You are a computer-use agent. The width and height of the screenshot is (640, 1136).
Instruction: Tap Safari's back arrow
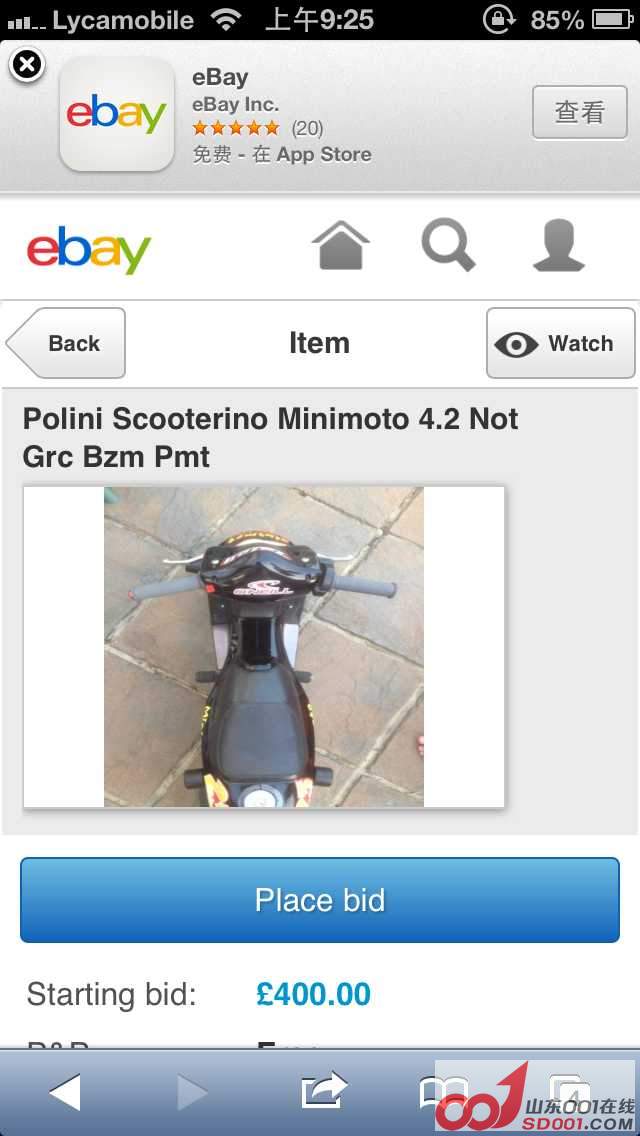point(65,1092)
